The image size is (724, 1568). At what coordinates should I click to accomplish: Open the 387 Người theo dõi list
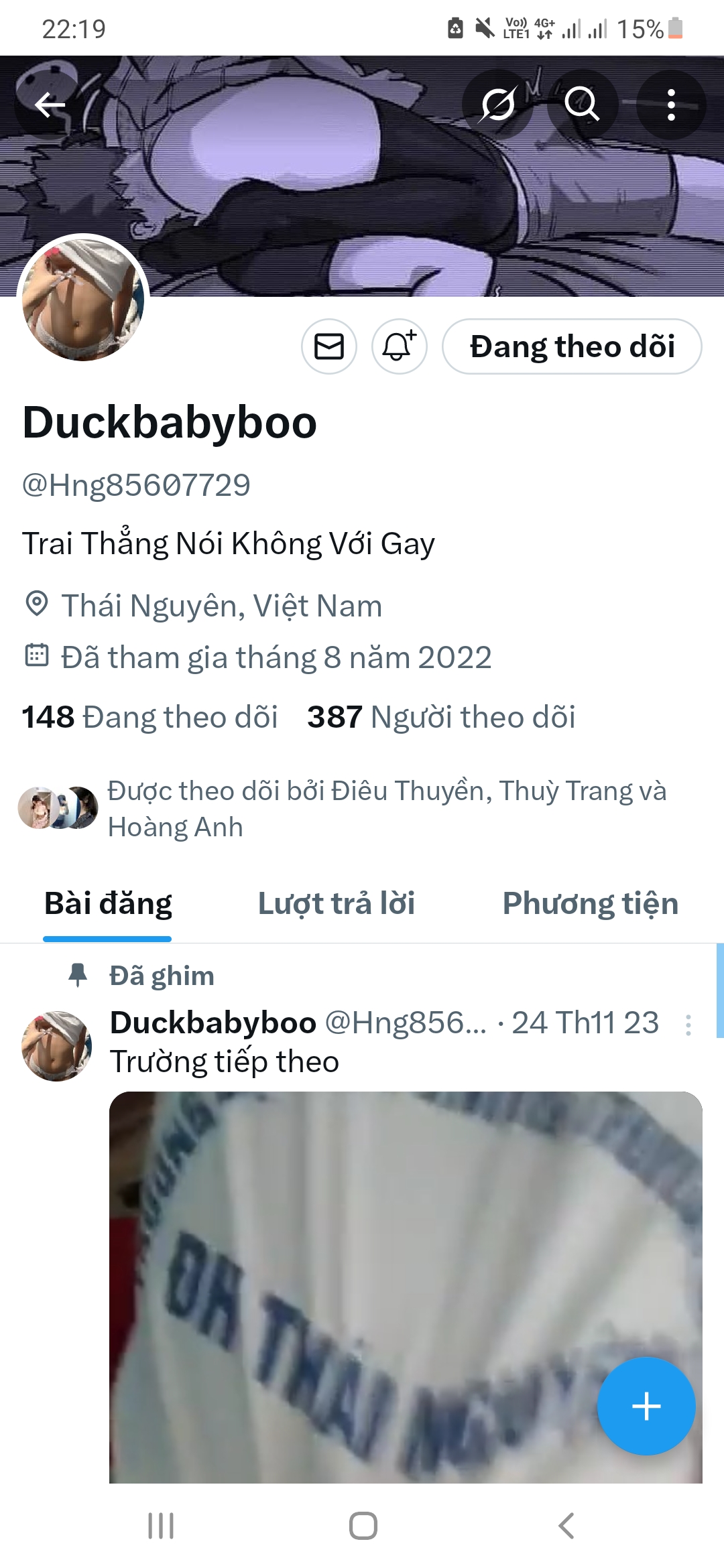click(x=441, y=717)
